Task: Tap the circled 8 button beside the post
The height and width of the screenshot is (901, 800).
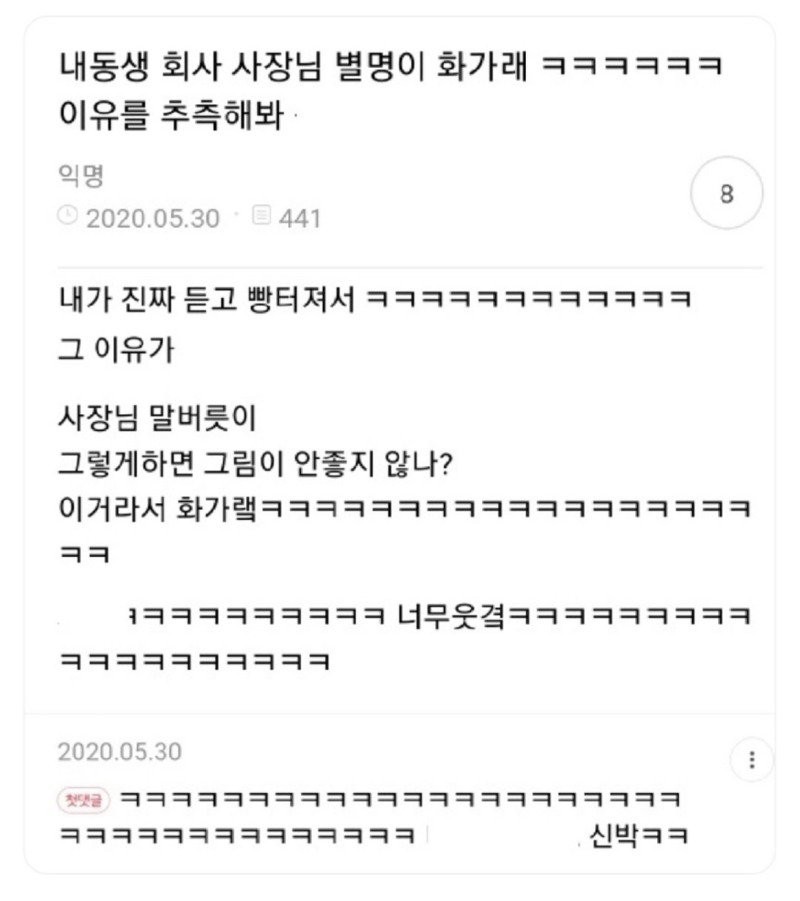Action: pos(726,194)
